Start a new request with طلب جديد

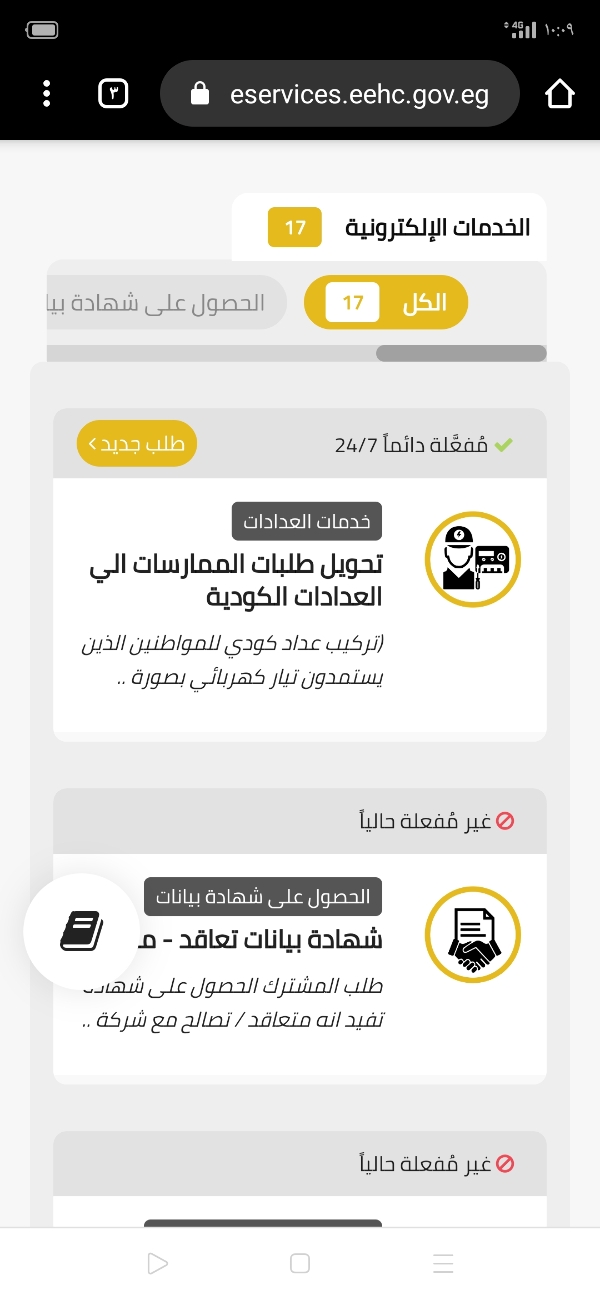point(137,444)
